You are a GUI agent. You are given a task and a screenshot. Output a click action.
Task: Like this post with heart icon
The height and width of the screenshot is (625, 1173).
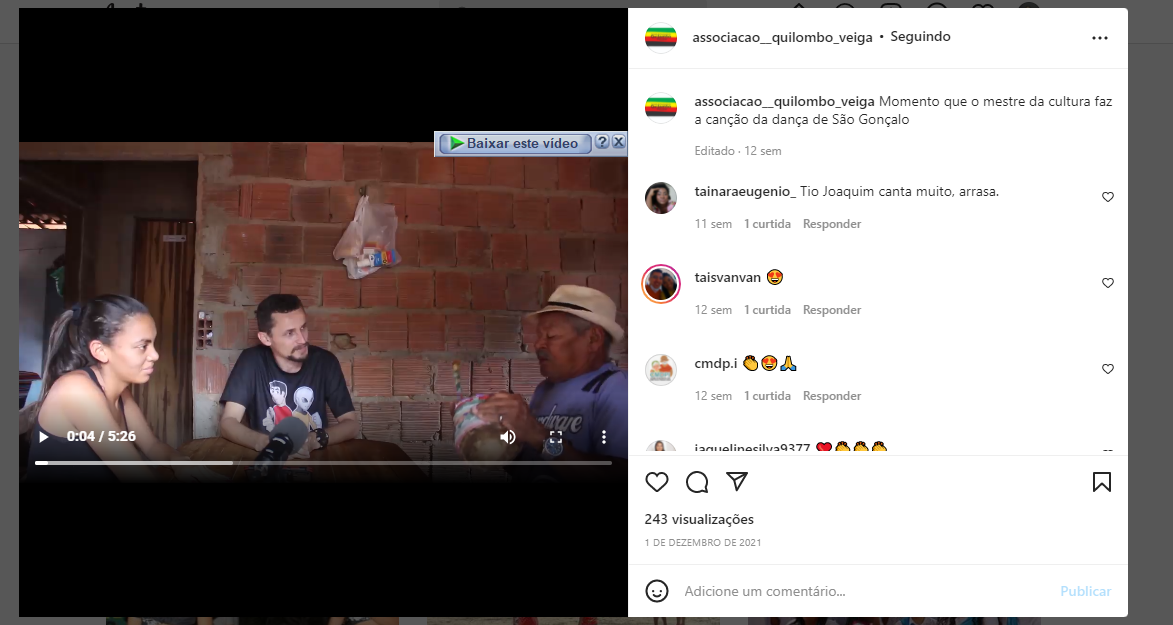[657, 482]
